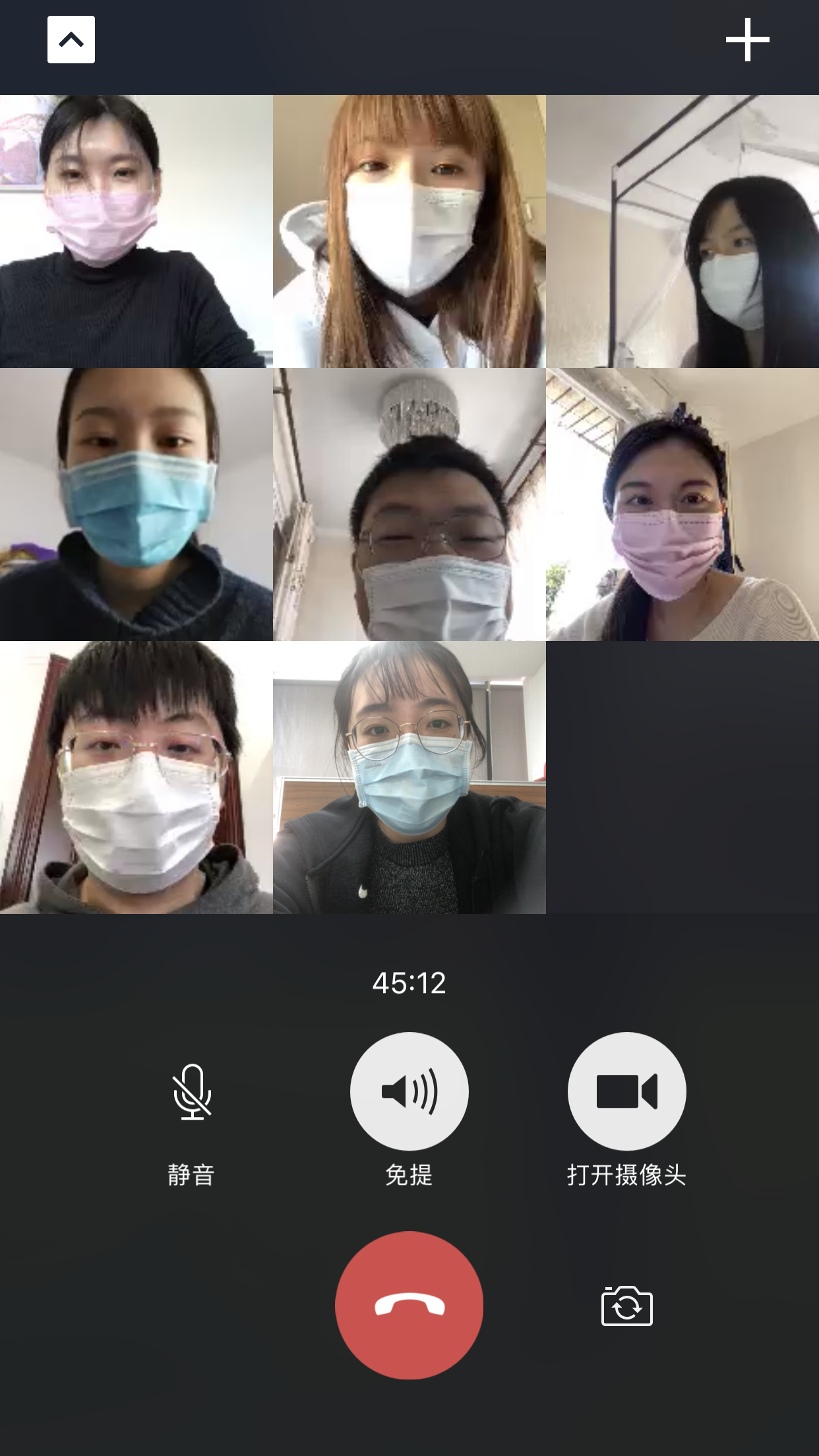Enlarge the participant wearing white sweater and pink mask
This screenshot has width=819, height=1456.
682,504
